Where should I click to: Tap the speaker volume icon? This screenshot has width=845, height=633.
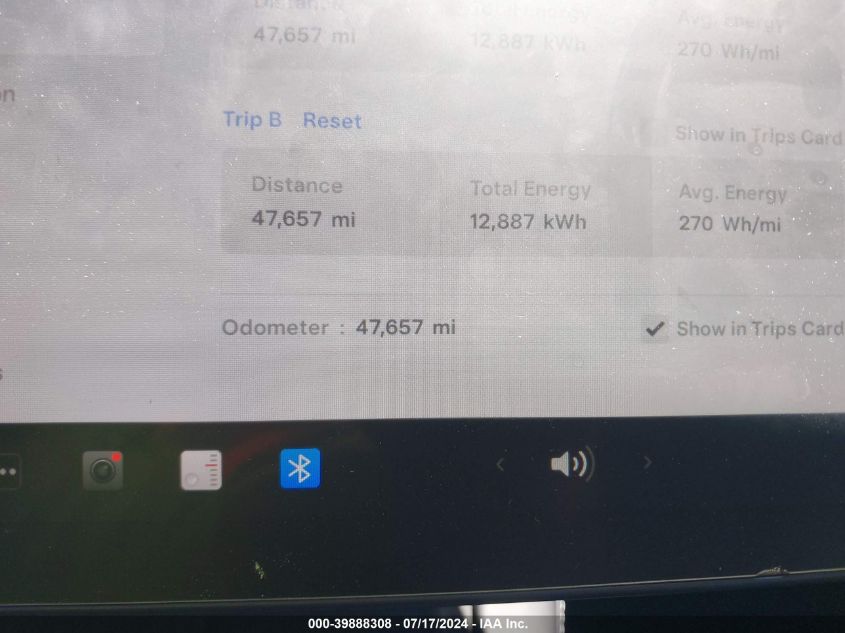pos(572,464)
